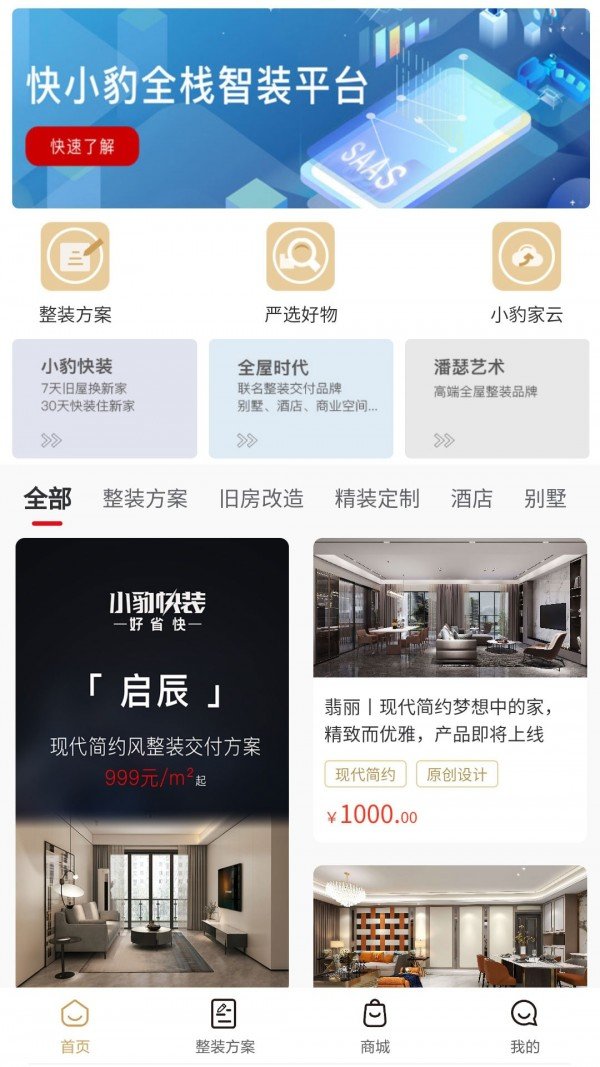Open the 潘瑟艺术 brand card
The image size is (600, 1067).
(x=497, y=398)
